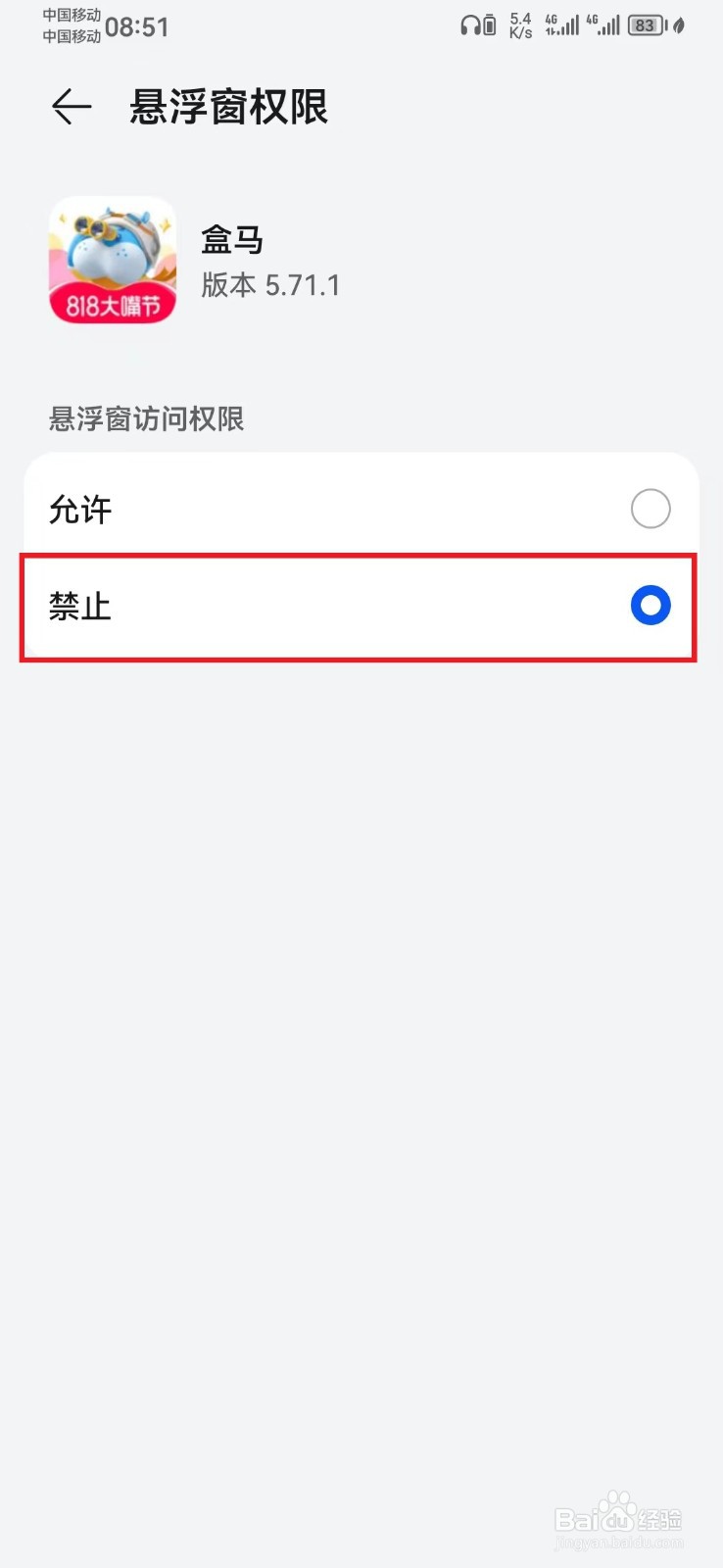Click the 允许 row text label

(79, 509)
